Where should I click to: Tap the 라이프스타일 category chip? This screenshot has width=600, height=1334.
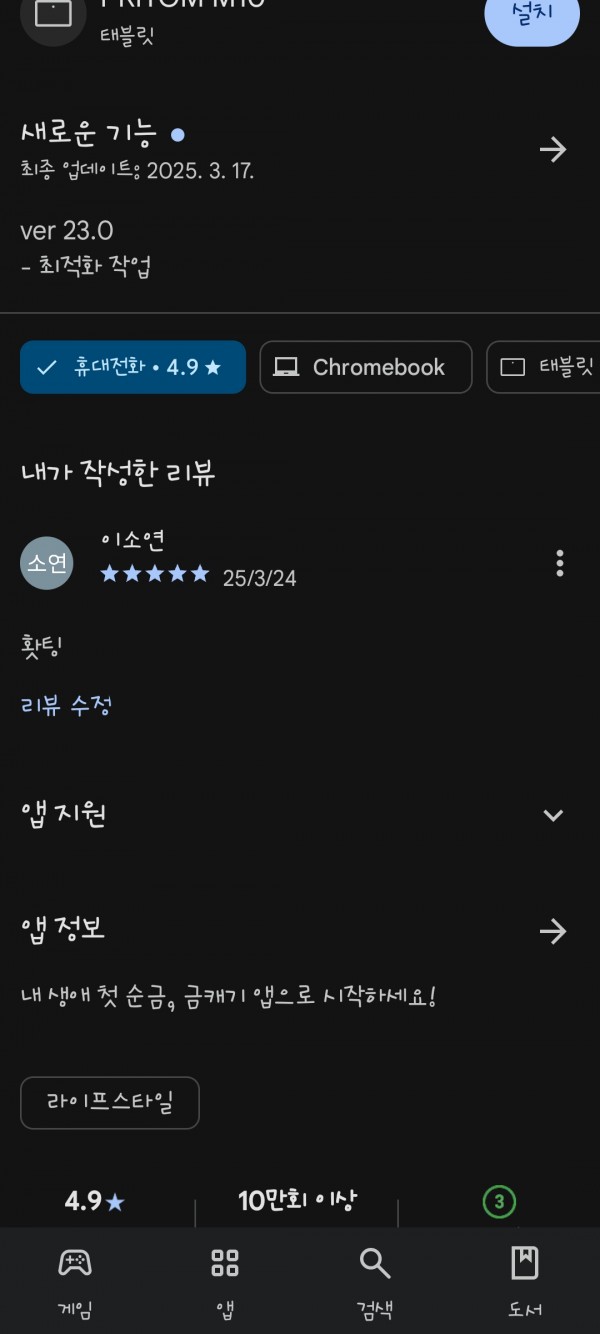click(110, 1103)
